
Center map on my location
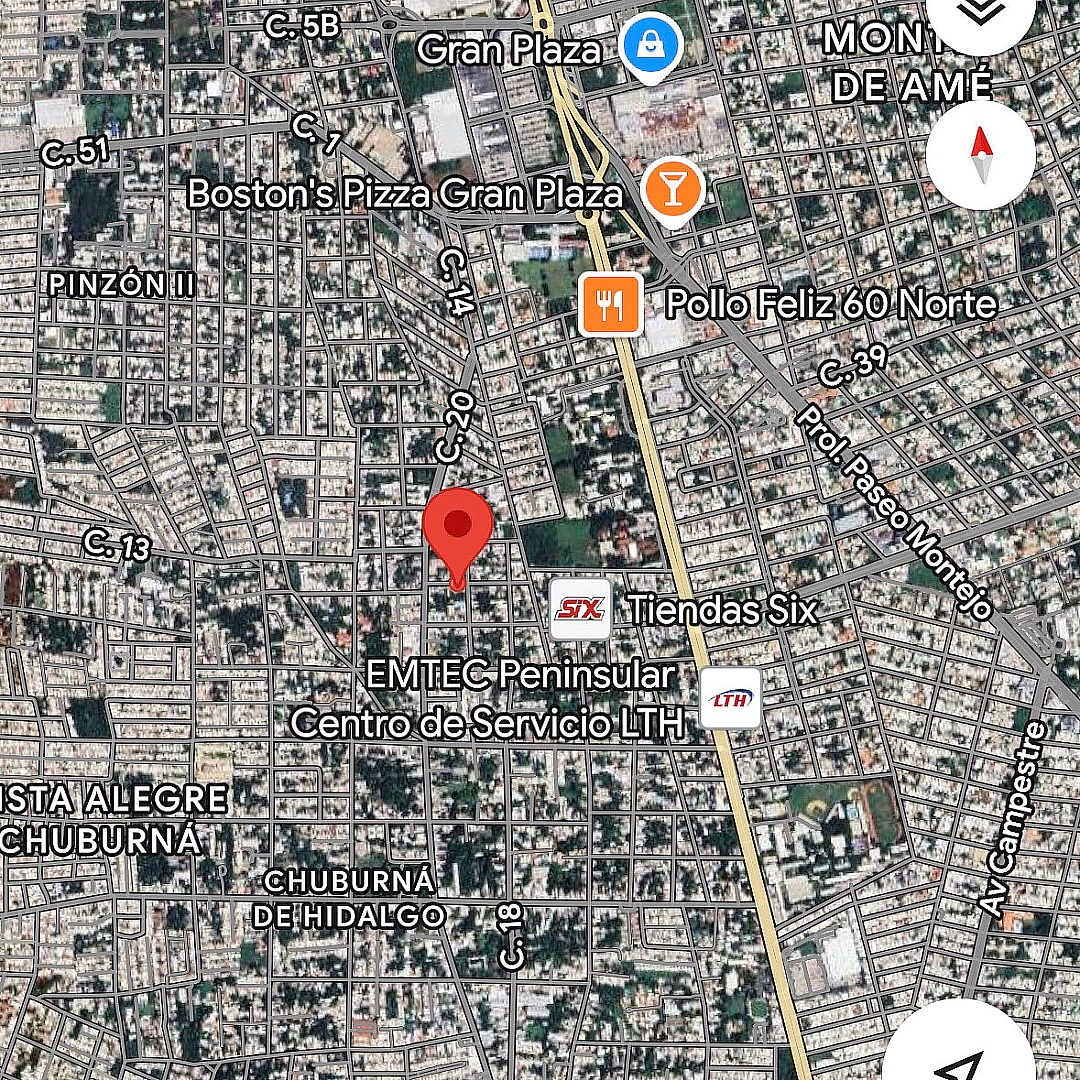point(960,1050)
